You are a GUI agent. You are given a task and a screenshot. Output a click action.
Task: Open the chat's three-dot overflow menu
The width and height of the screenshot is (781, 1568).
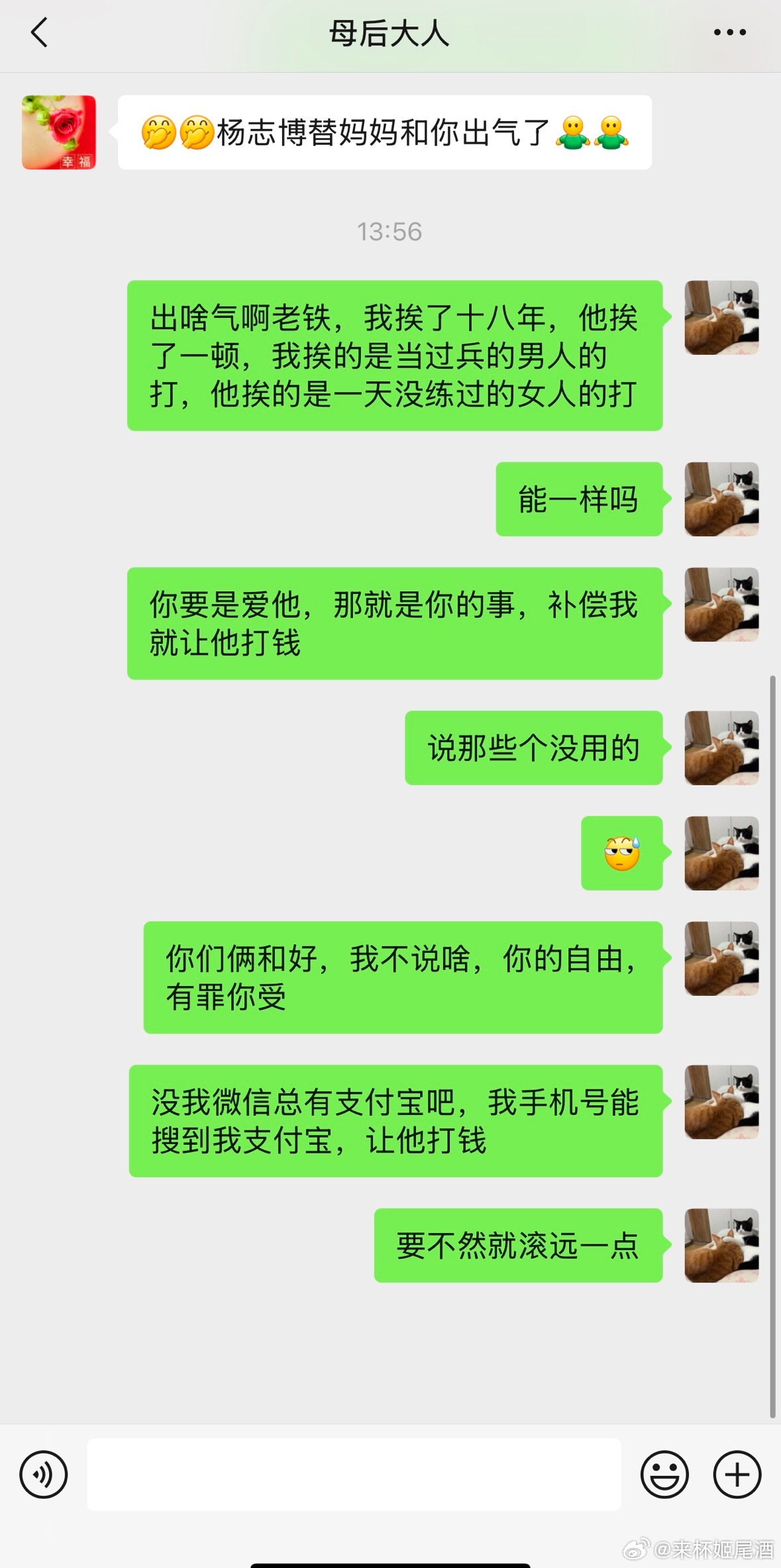pos(730,32)
